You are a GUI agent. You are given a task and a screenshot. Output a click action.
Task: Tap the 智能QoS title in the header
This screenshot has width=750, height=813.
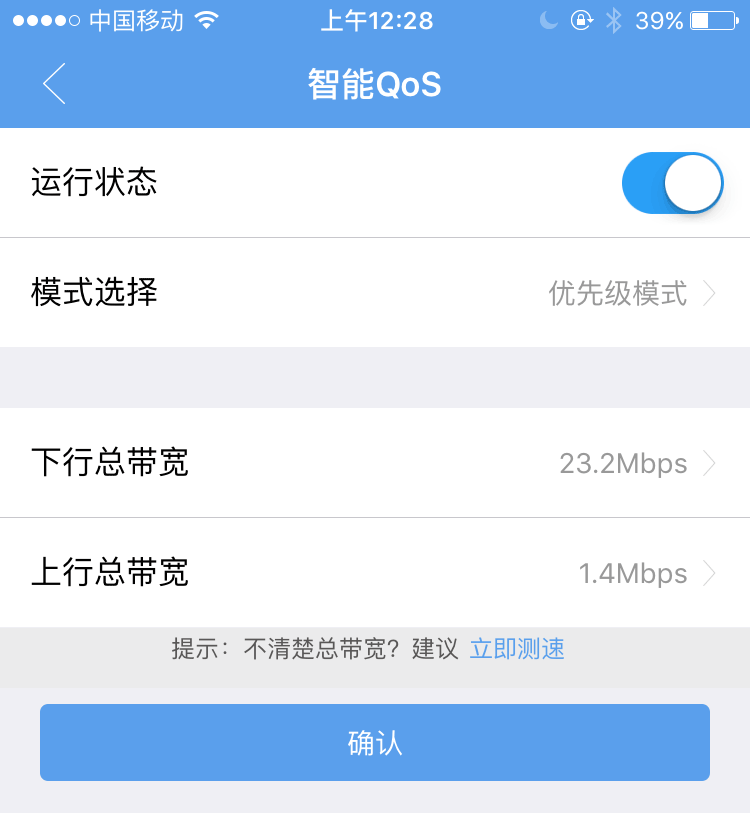point(375,84)
